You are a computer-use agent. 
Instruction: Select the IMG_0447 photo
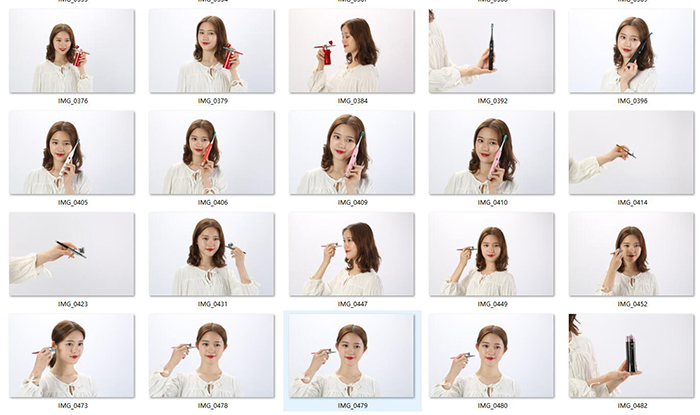(351, 254)
